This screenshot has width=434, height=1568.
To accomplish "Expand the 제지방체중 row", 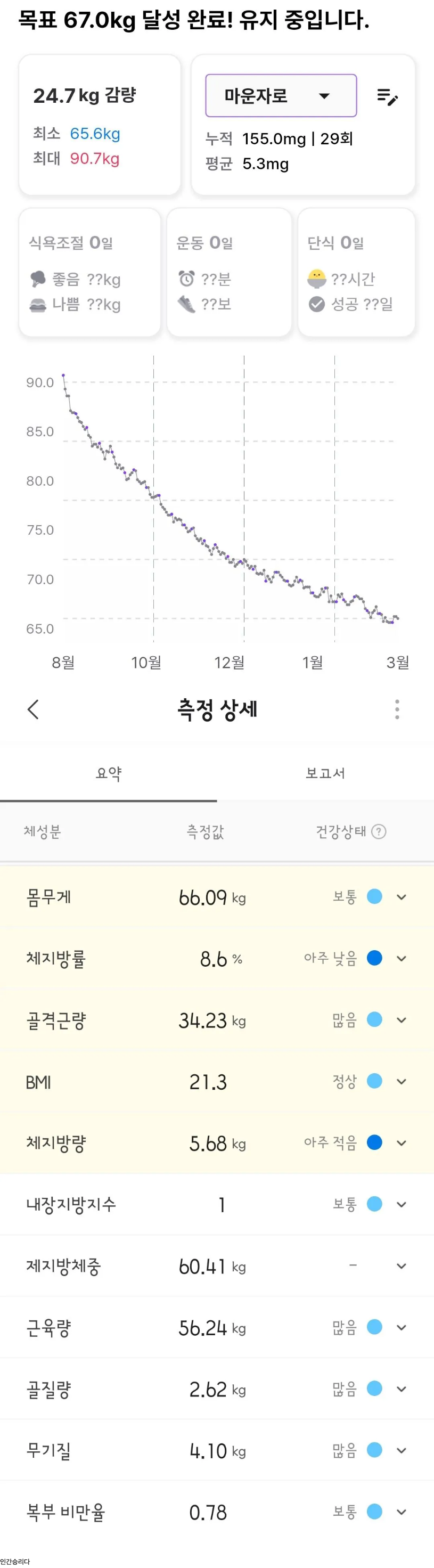I will (401, 1266).
